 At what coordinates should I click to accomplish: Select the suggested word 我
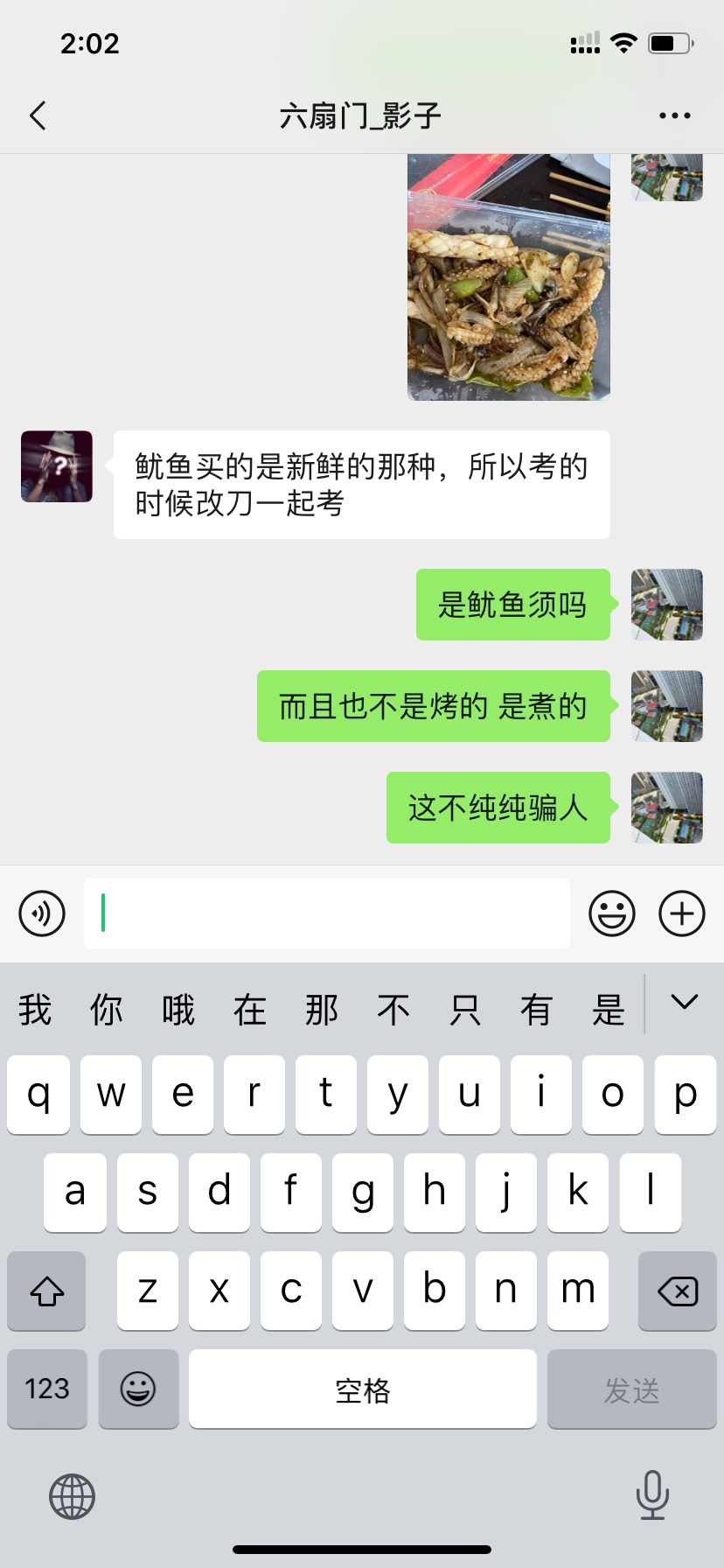point(35,1010)
